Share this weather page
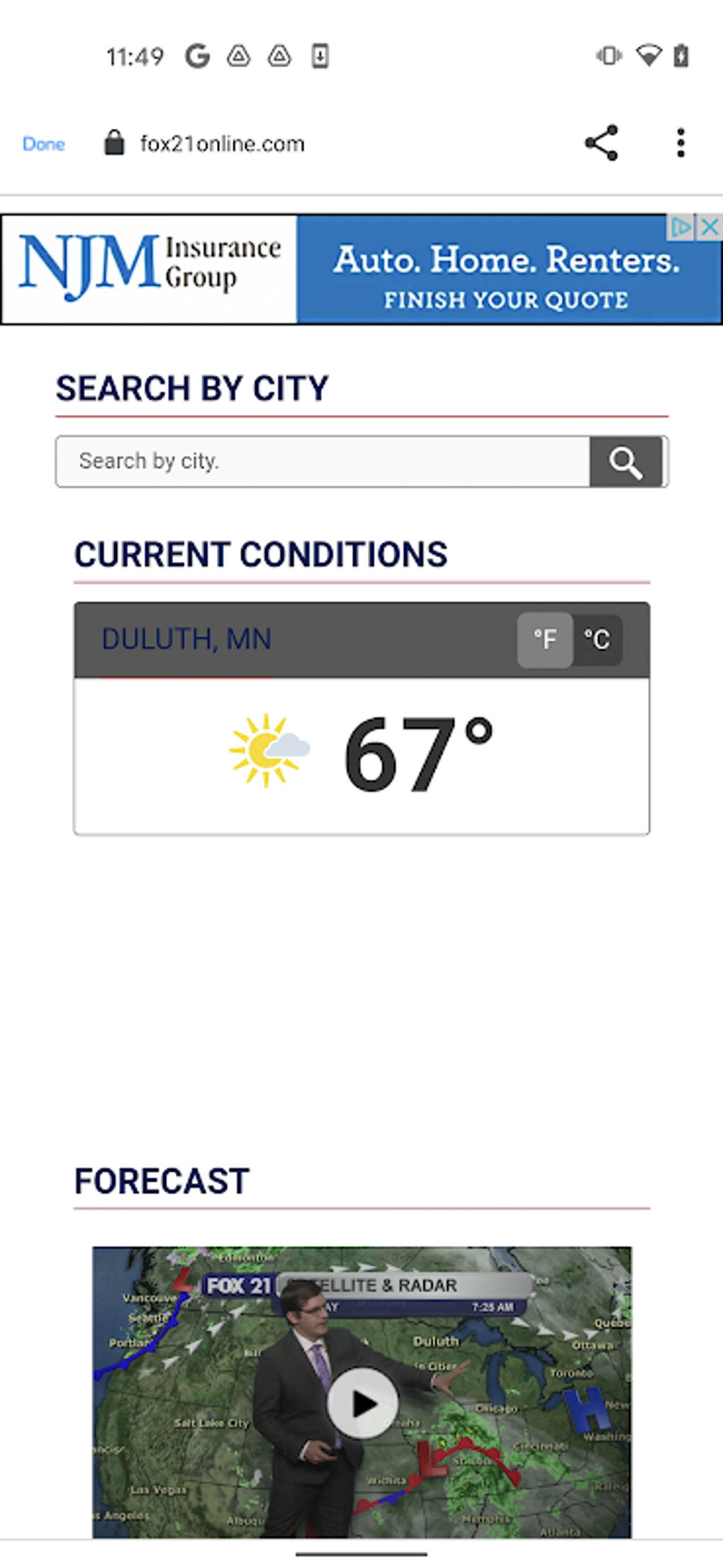 [x=601, y=143]
